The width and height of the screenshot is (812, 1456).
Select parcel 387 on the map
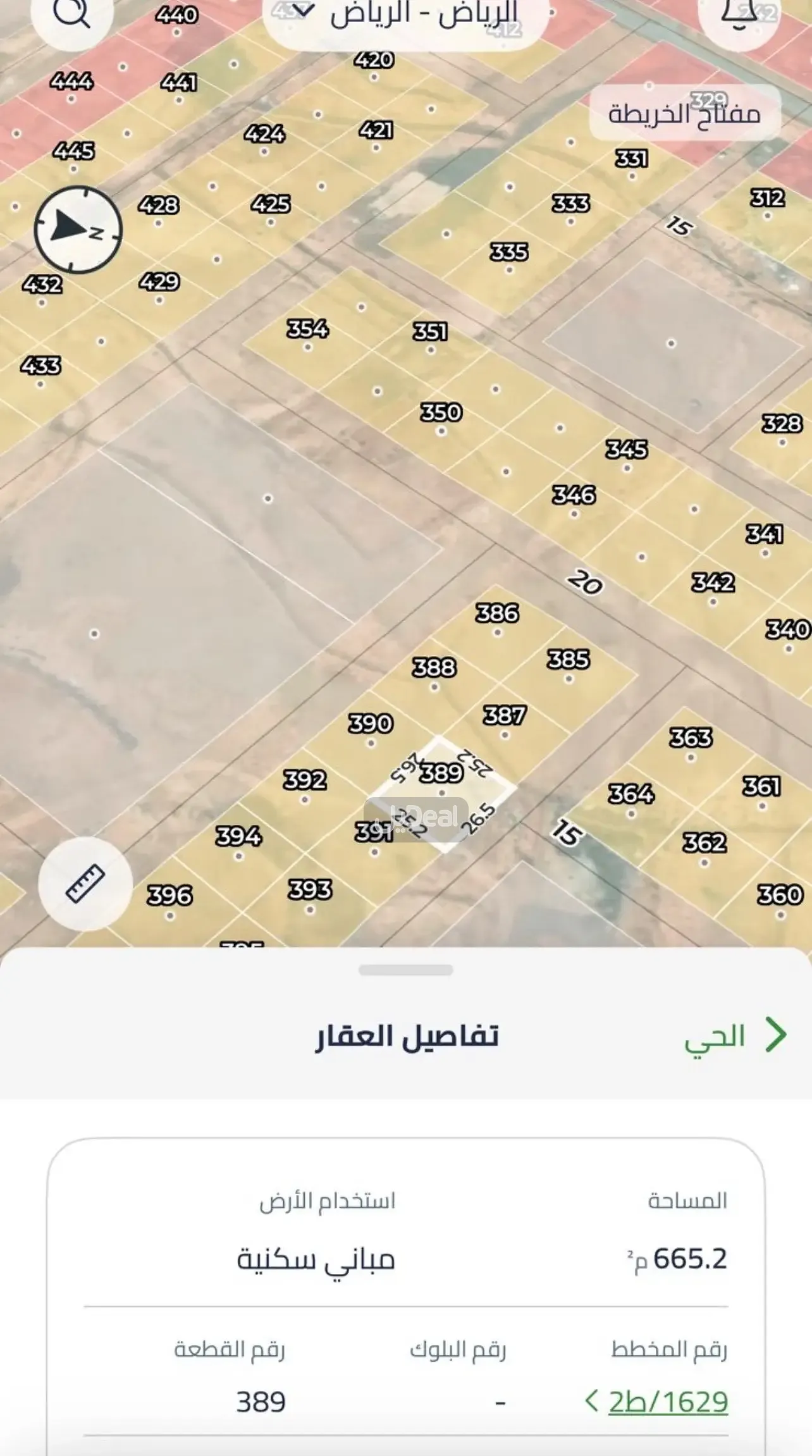[505, 718]
